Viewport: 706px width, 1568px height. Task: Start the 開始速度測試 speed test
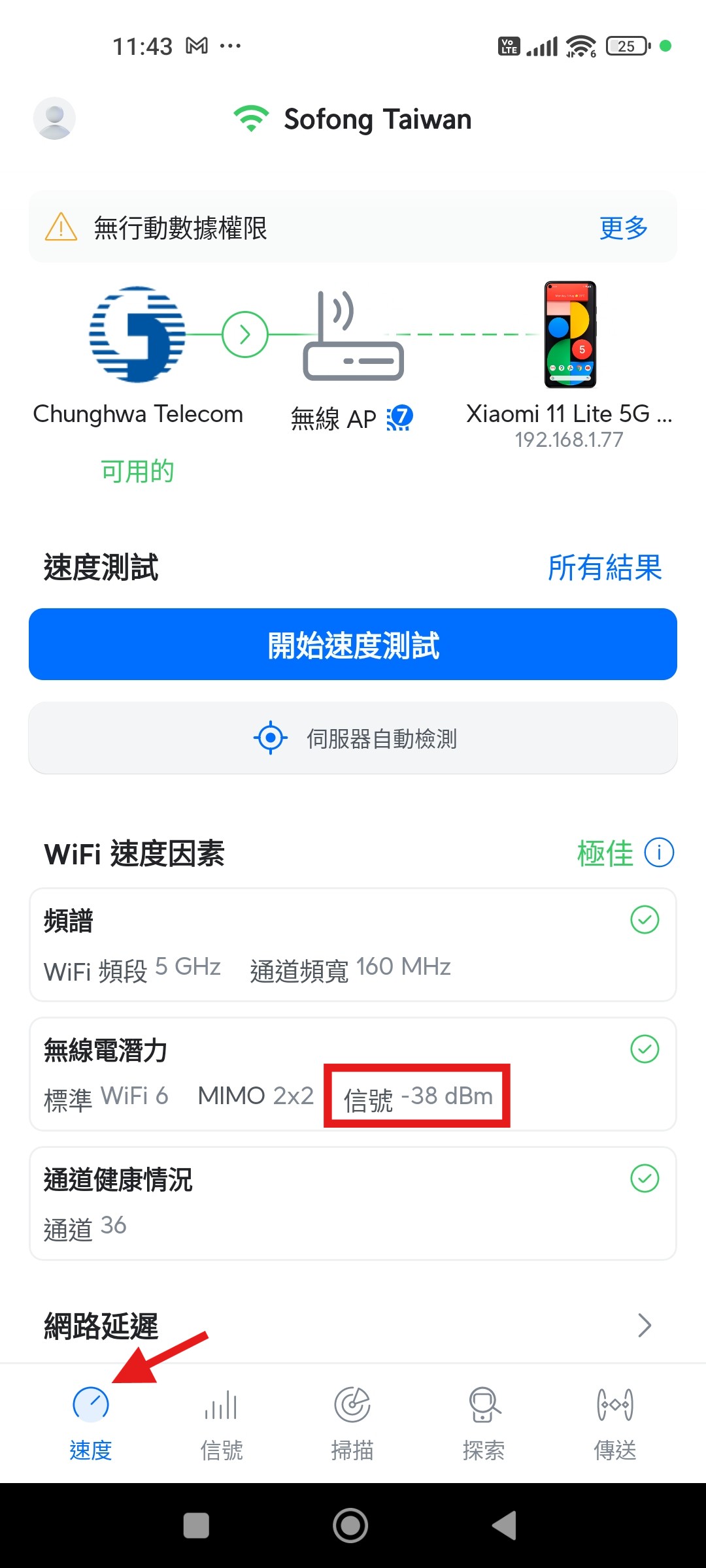(353, 645)
